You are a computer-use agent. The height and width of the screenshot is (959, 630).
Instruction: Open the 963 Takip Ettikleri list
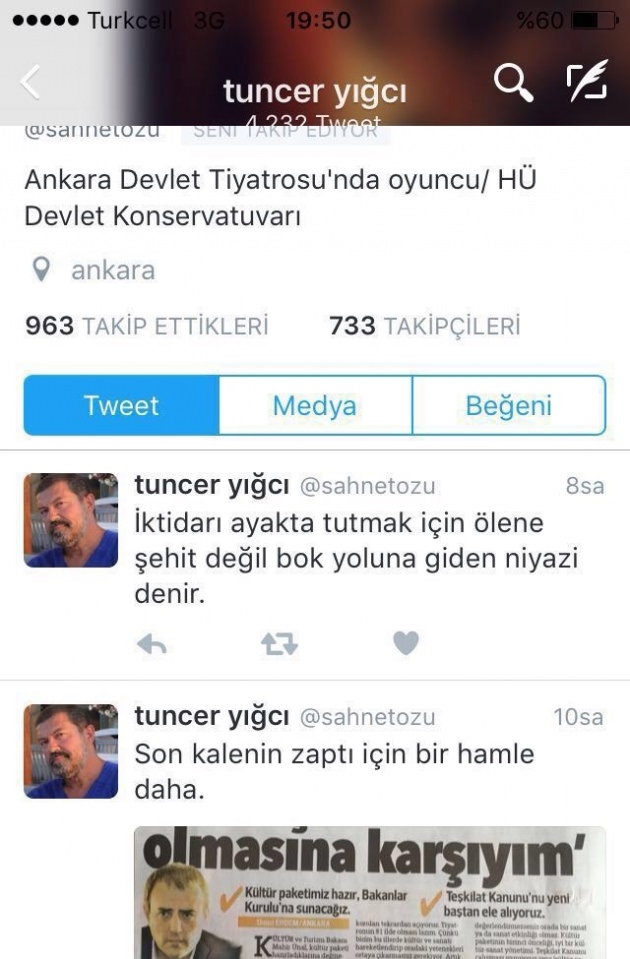click(146, 326)
